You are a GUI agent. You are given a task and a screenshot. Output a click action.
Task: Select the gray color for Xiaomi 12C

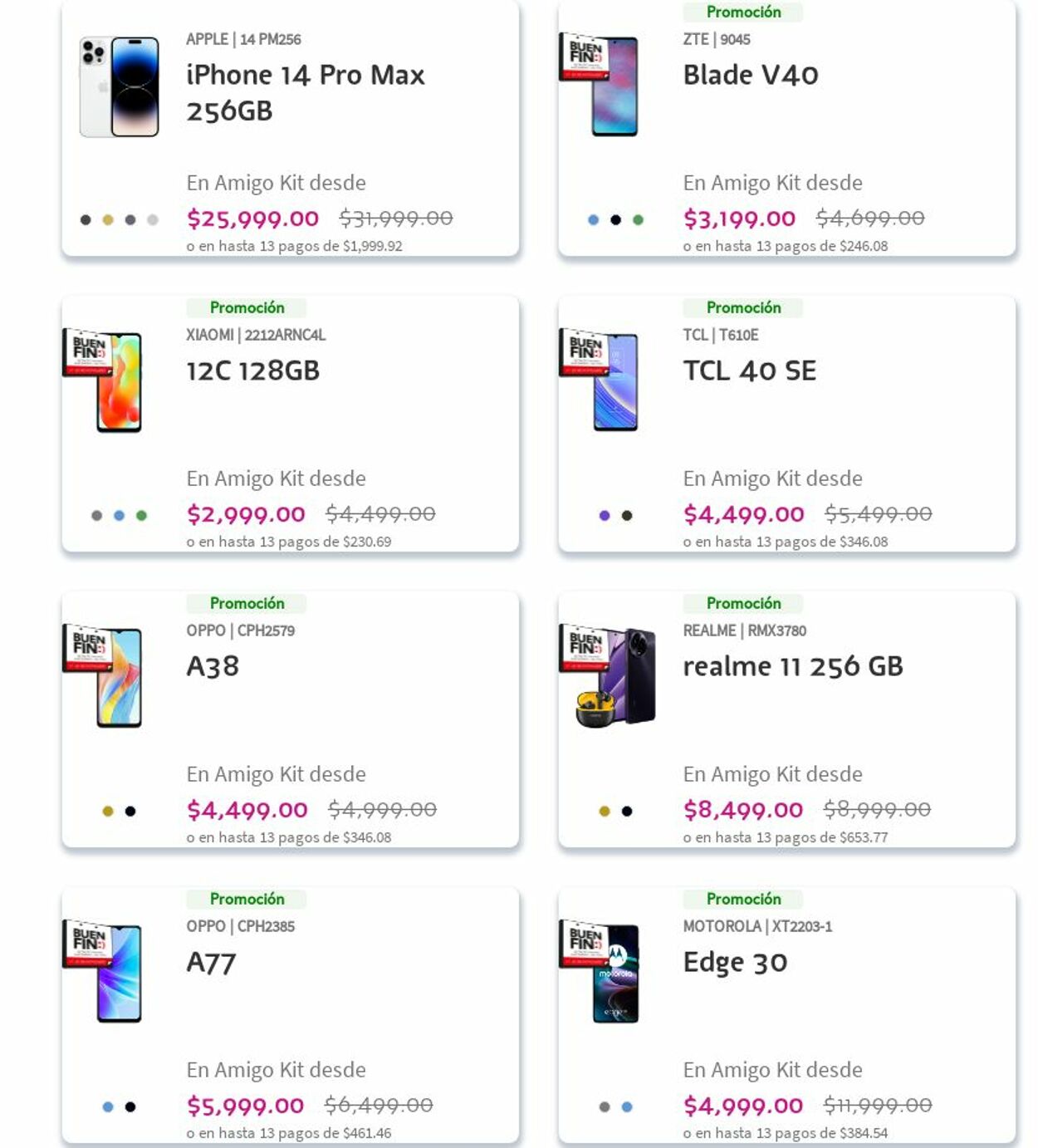97,516
